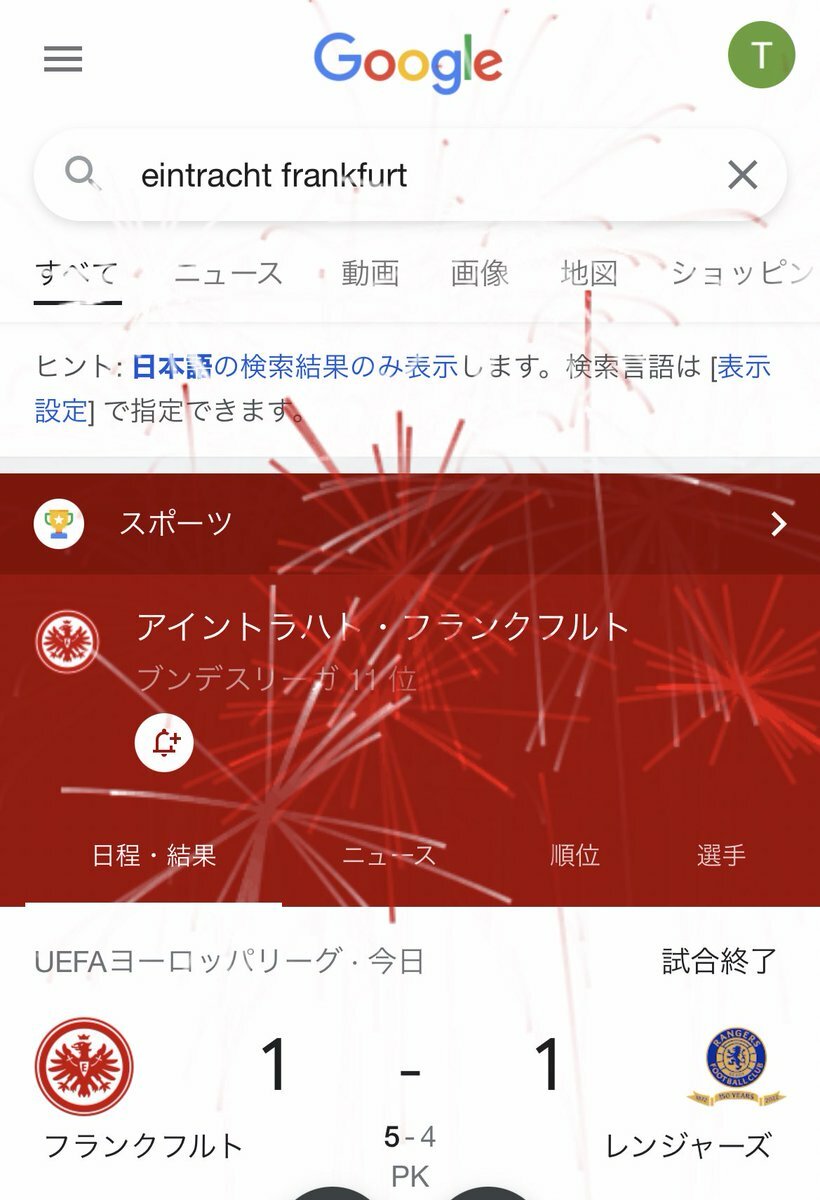Open the Frankfurt vs Rangers match result
This screenshot has width=820, height=1200.
[x=410, y=1090]
